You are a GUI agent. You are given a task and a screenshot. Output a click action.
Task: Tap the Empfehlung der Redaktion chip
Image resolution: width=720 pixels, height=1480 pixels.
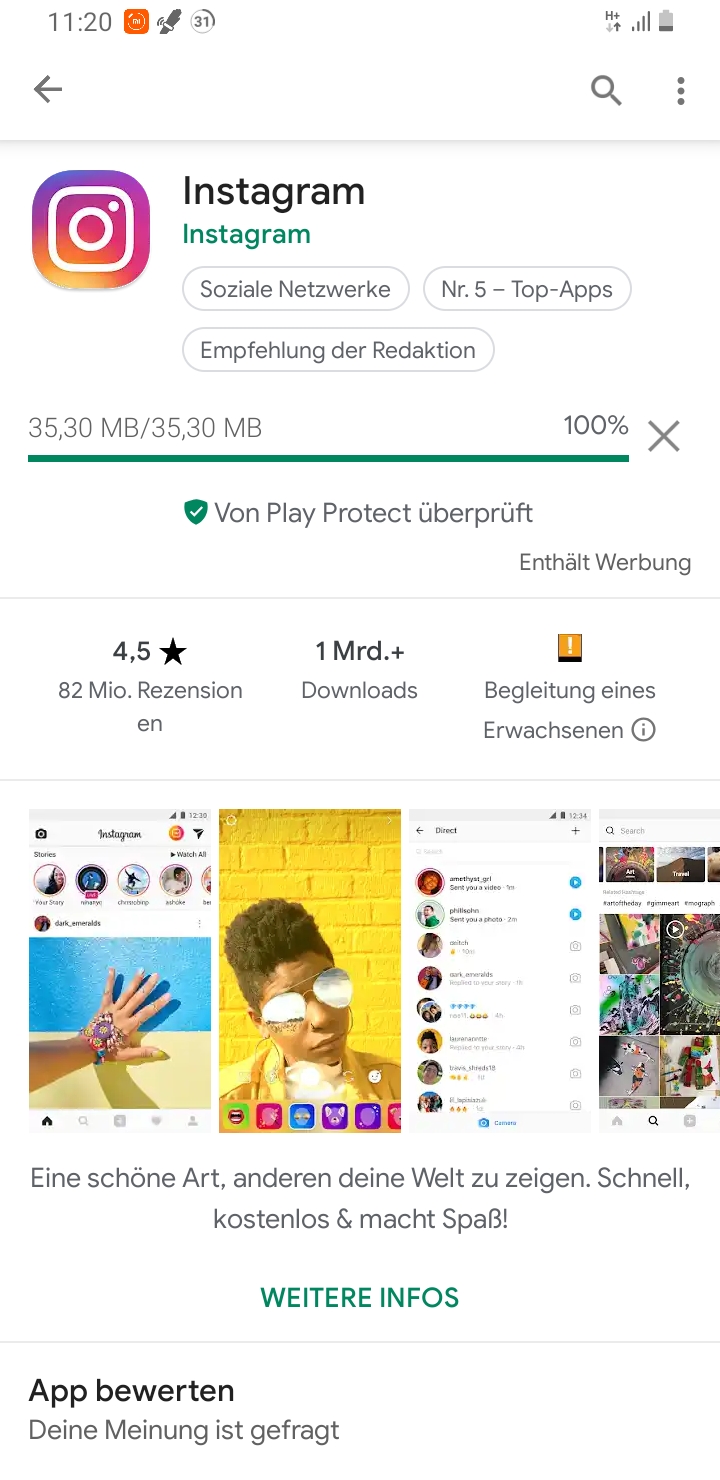pos(338,350)
